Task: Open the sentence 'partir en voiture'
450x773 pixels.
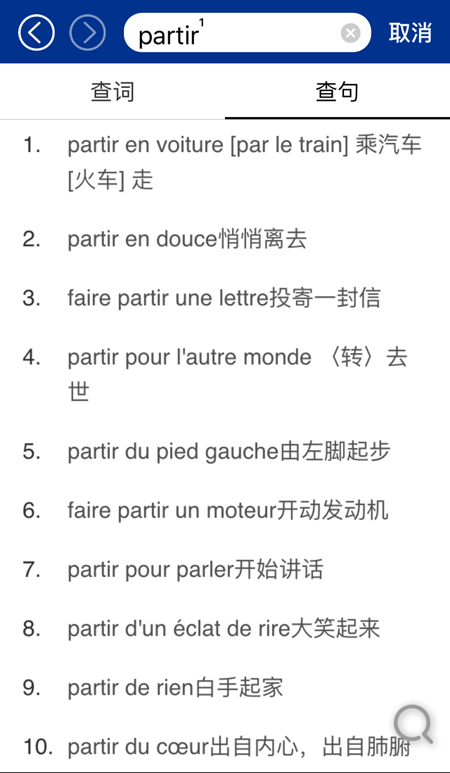Action: [x=225, y=163]
